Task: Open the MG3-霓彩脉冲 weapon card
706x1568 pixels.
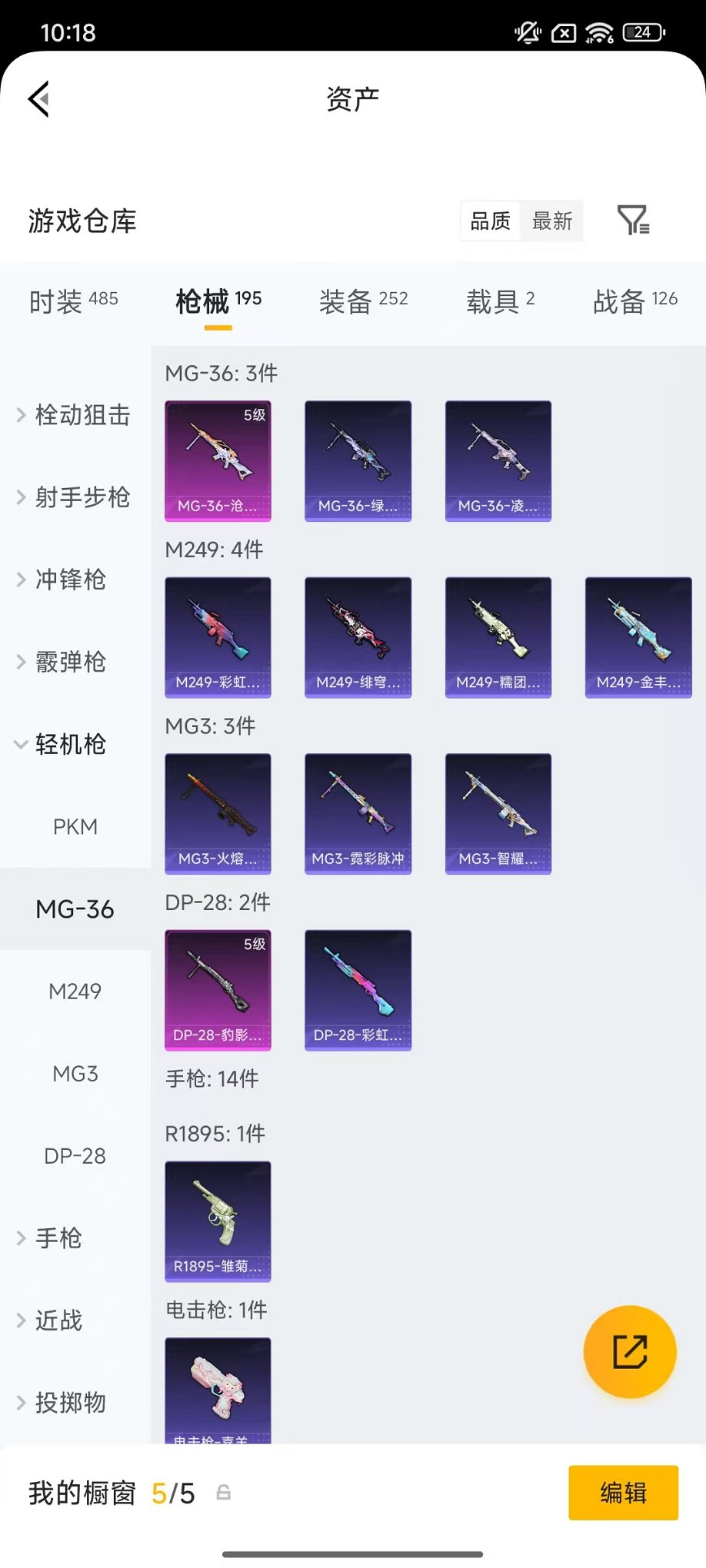Action: [x=358, y=813]
